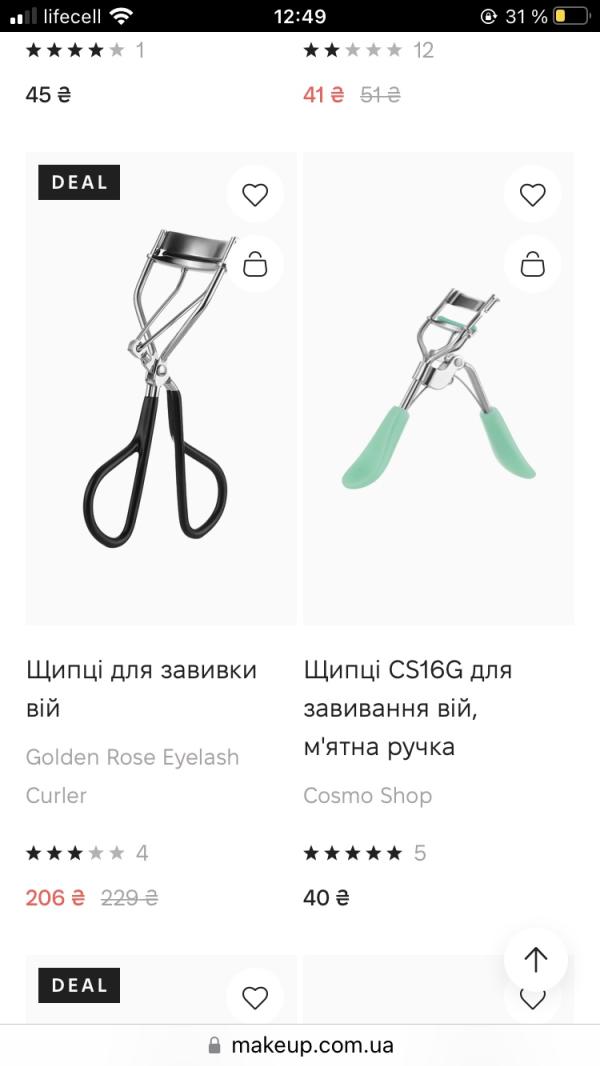Image resolution: width=600 pixels, height=1066 pixels.
Task: Open the Щипці для завивки вій title
Action: pos(141,689)
